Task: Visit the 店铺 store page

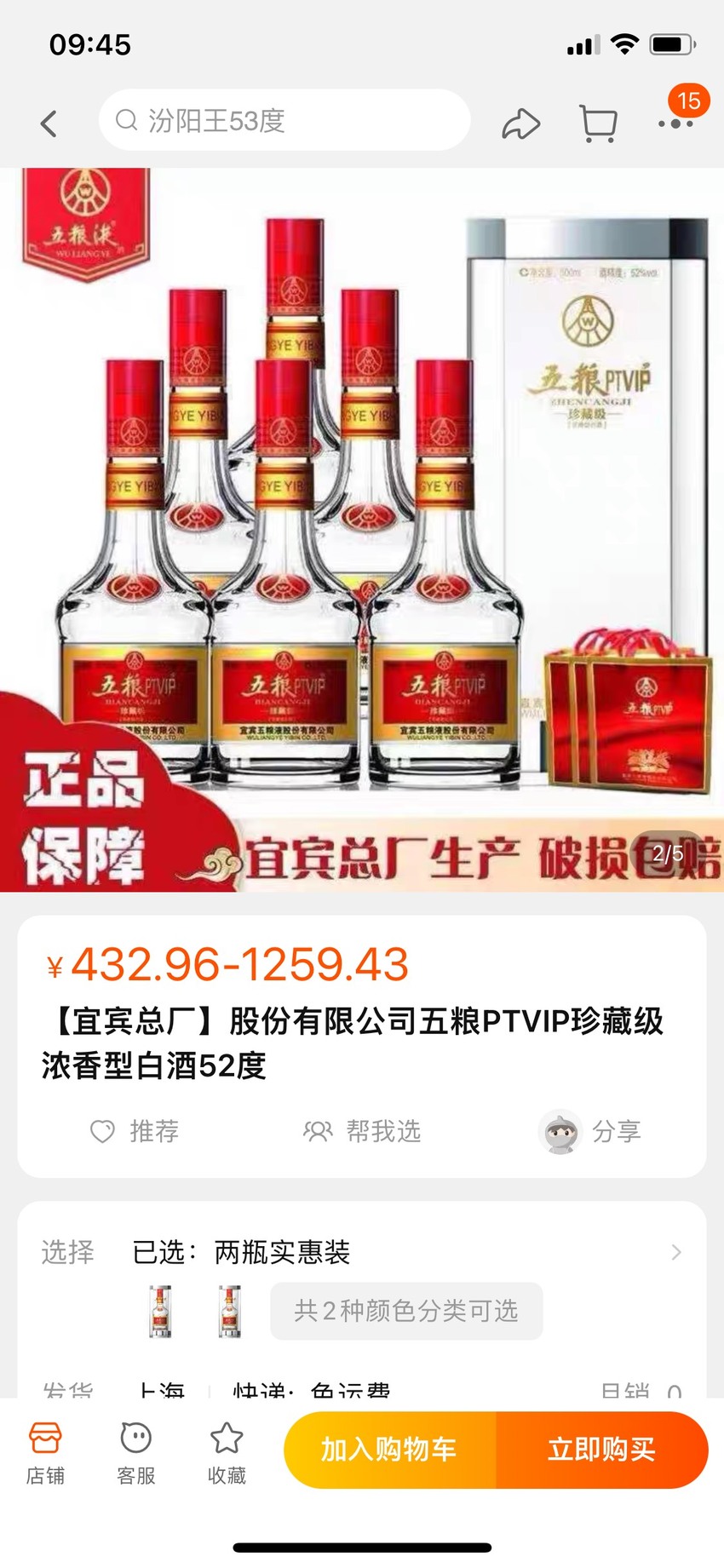Action: (45, 1453)
